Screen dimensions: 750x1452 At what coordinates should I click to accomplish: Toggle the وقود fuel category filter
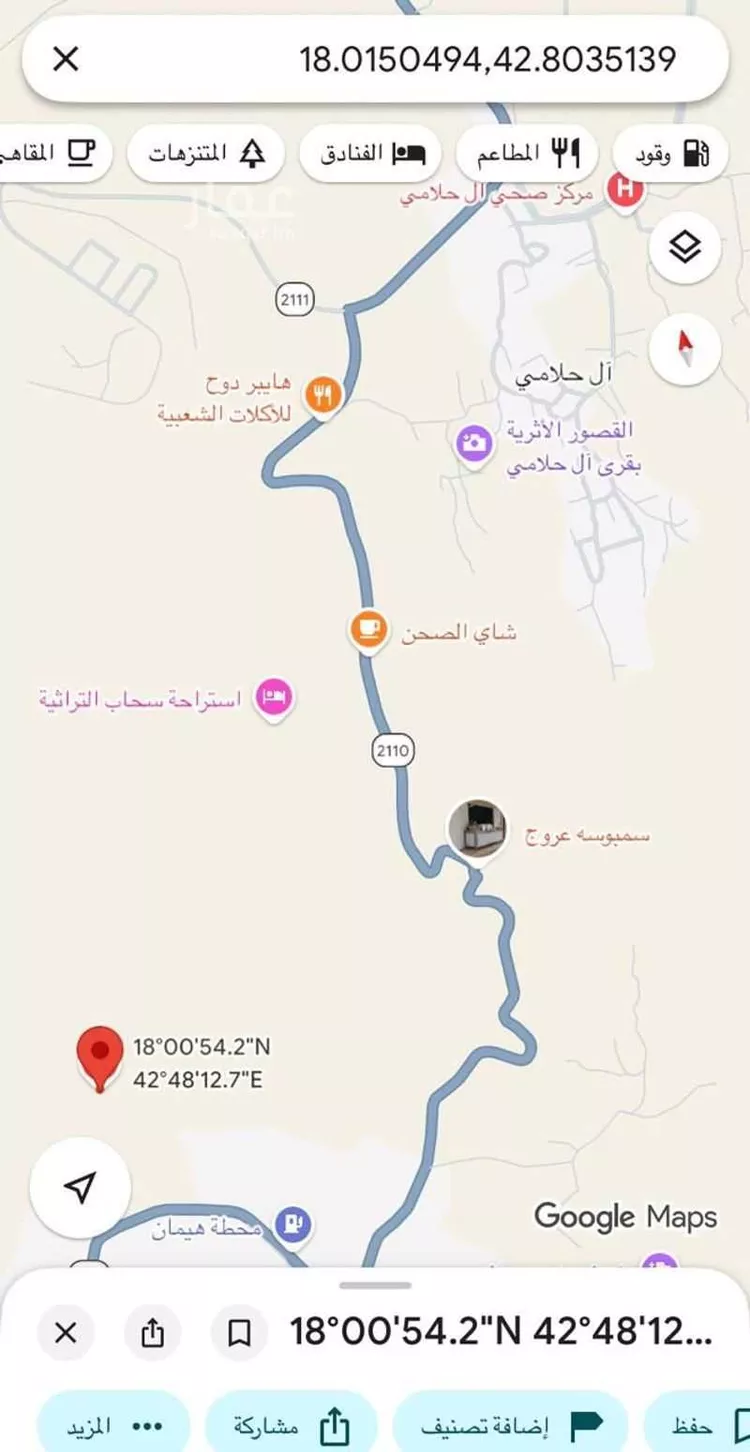click(670, 151)
